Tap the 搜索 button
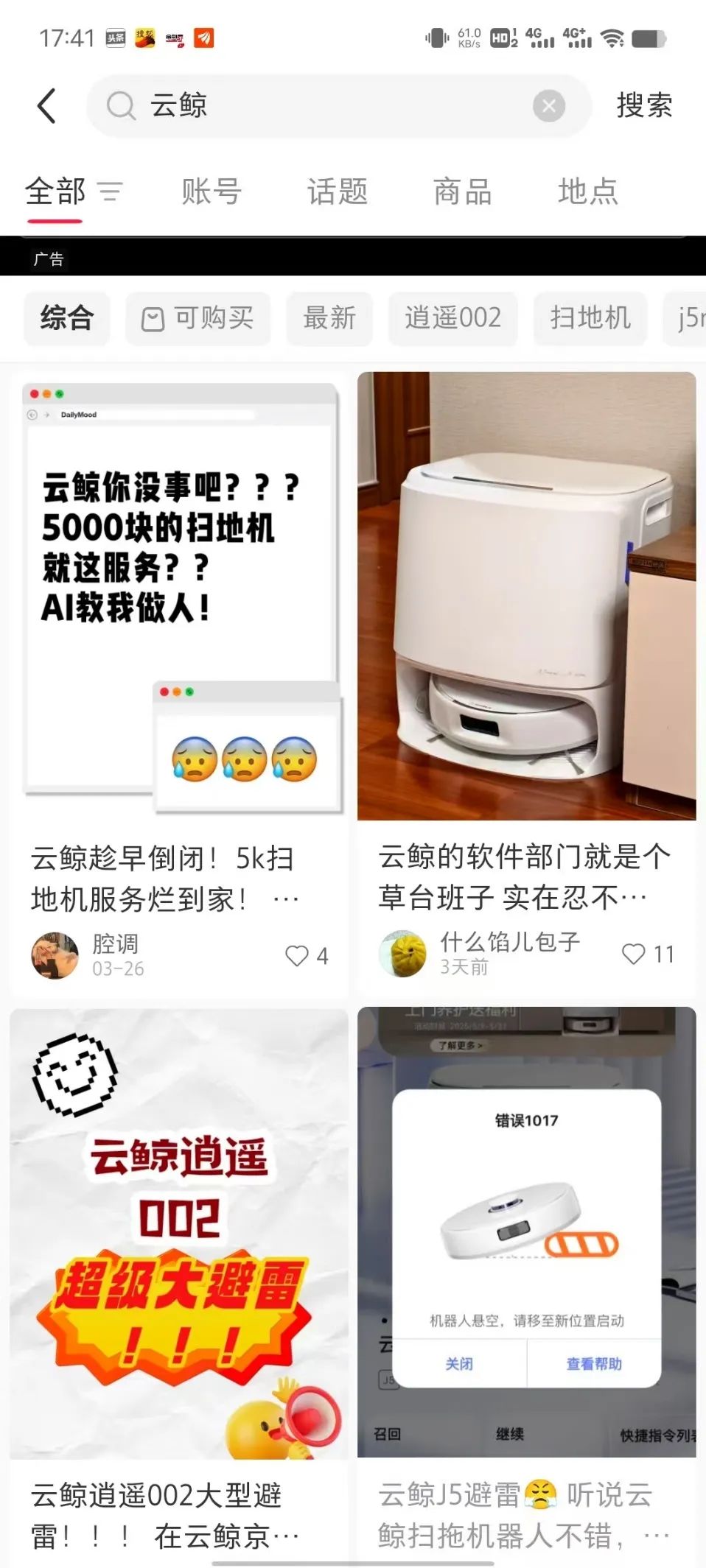 point(644,106)
